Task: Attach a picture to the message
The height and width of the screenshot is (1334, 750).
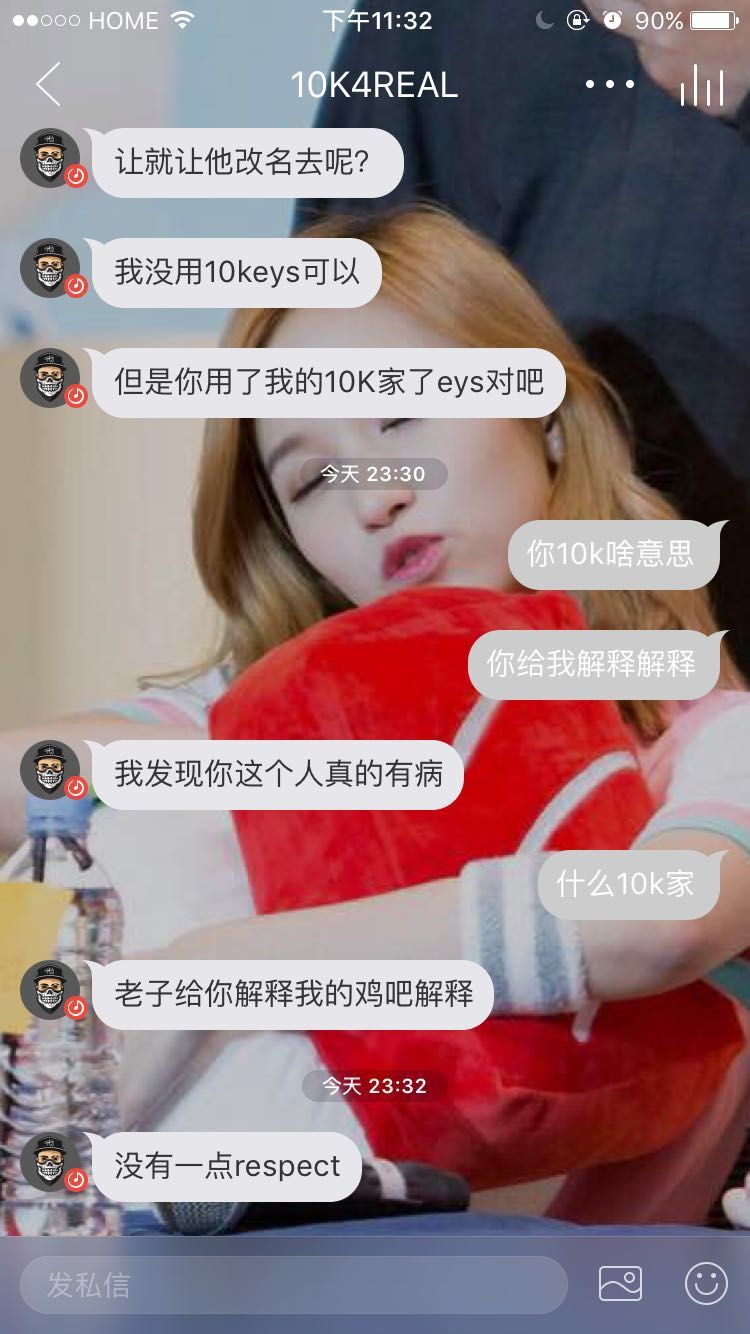Action: click(x=620, y=1284)
